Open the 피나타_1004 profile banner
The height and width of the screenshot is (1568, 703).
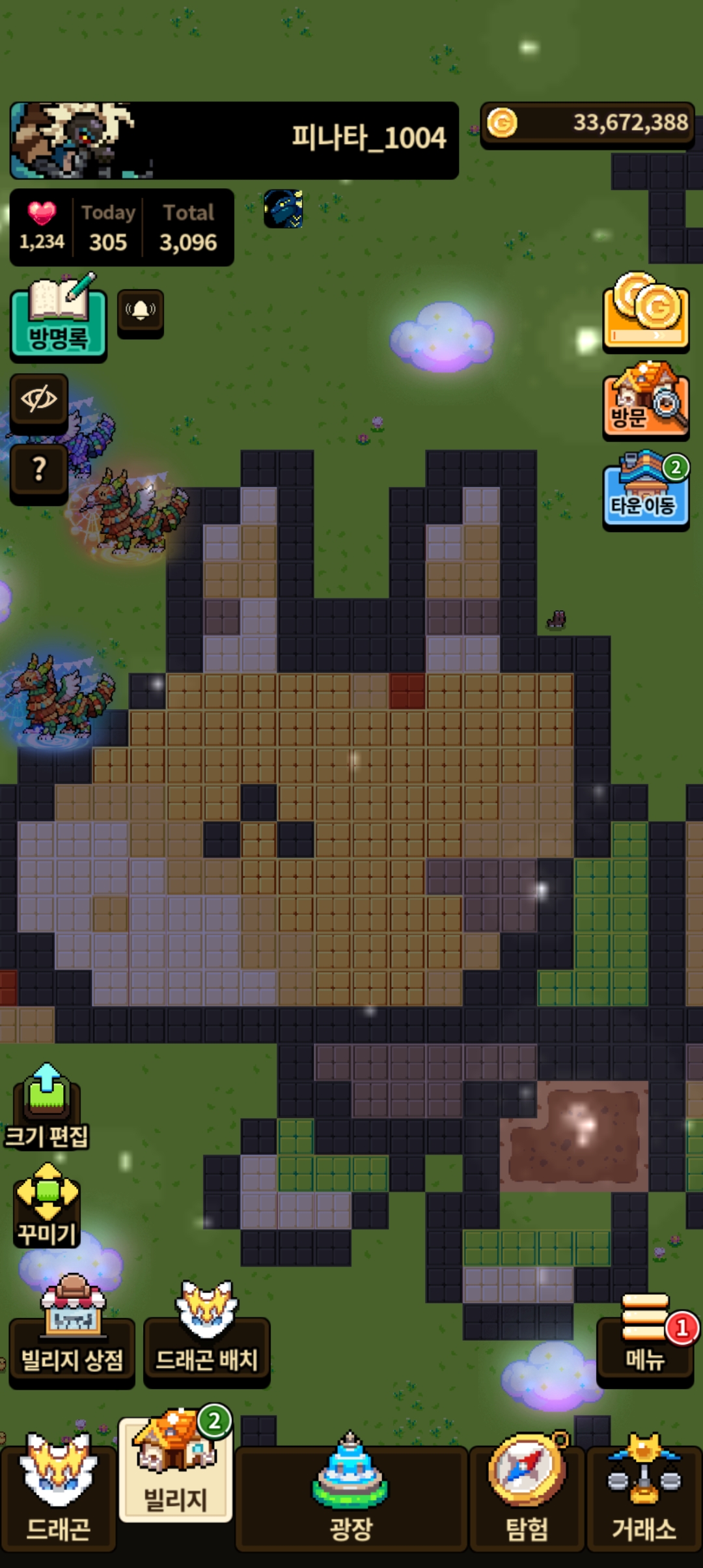point(234,140)
